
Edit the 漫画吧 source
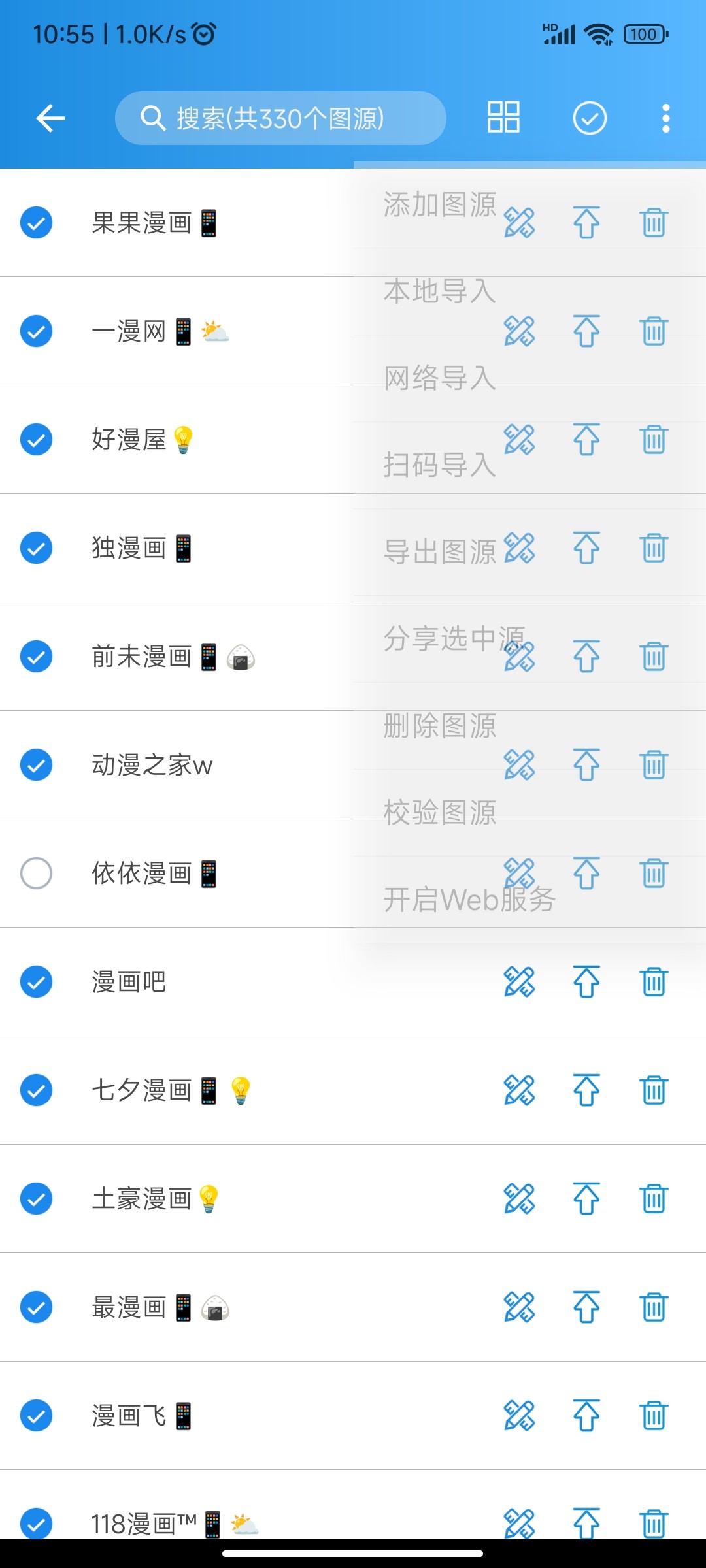520,981
